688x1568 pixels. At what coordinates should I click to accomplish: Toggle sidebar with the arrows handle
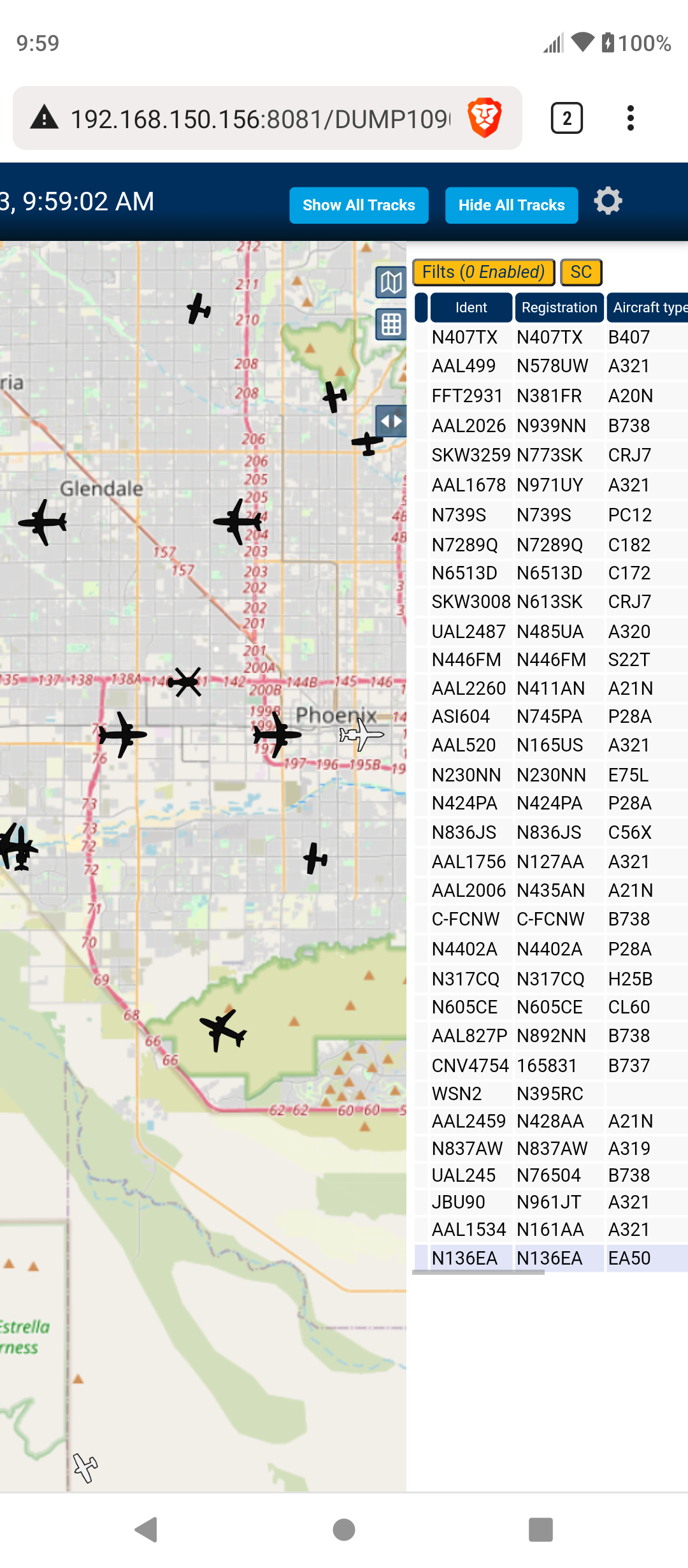click(x=391, y=421)
